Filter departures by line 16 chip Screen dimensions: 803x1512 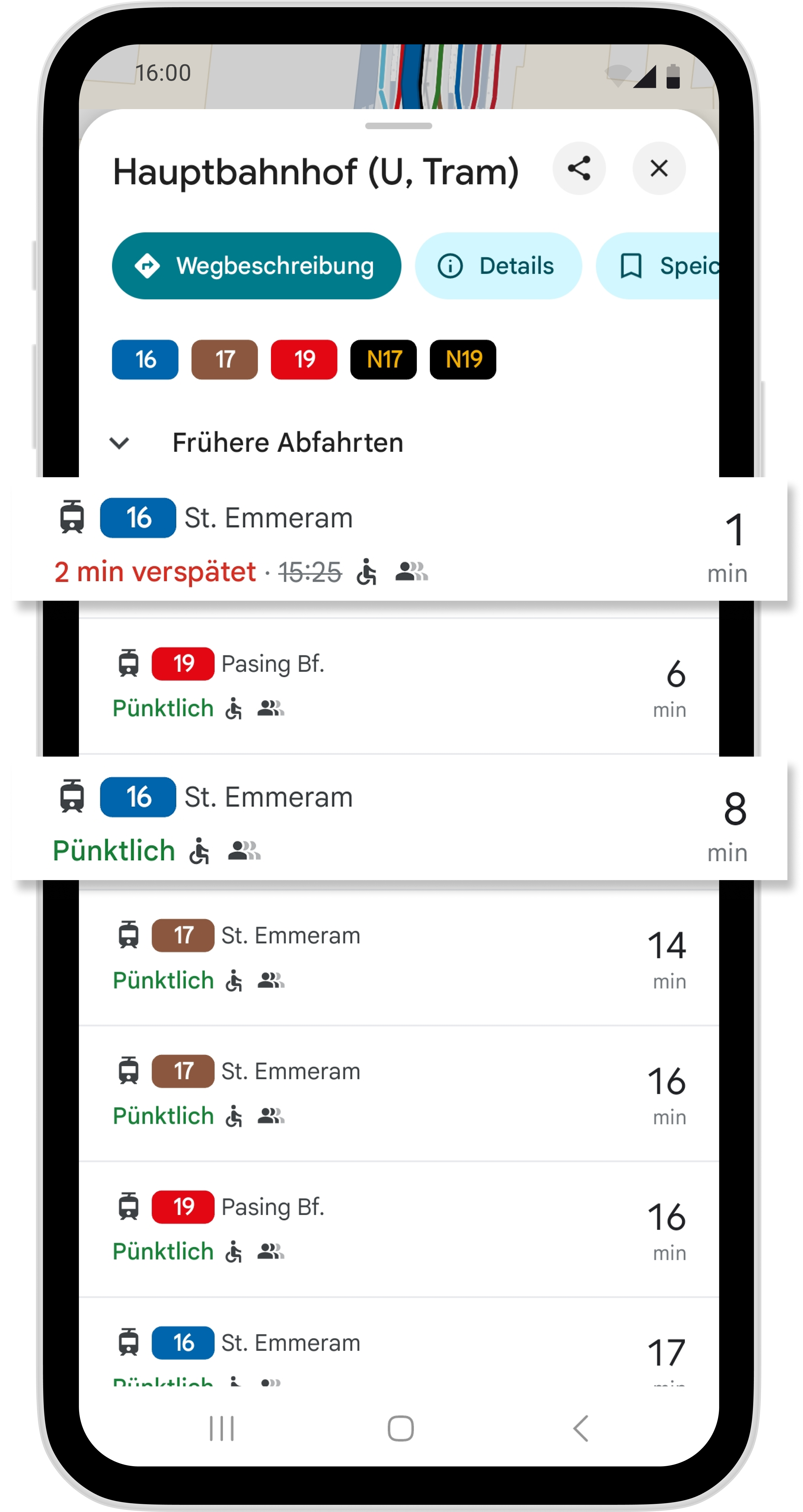pyautogui.click(x=145, y=359)
